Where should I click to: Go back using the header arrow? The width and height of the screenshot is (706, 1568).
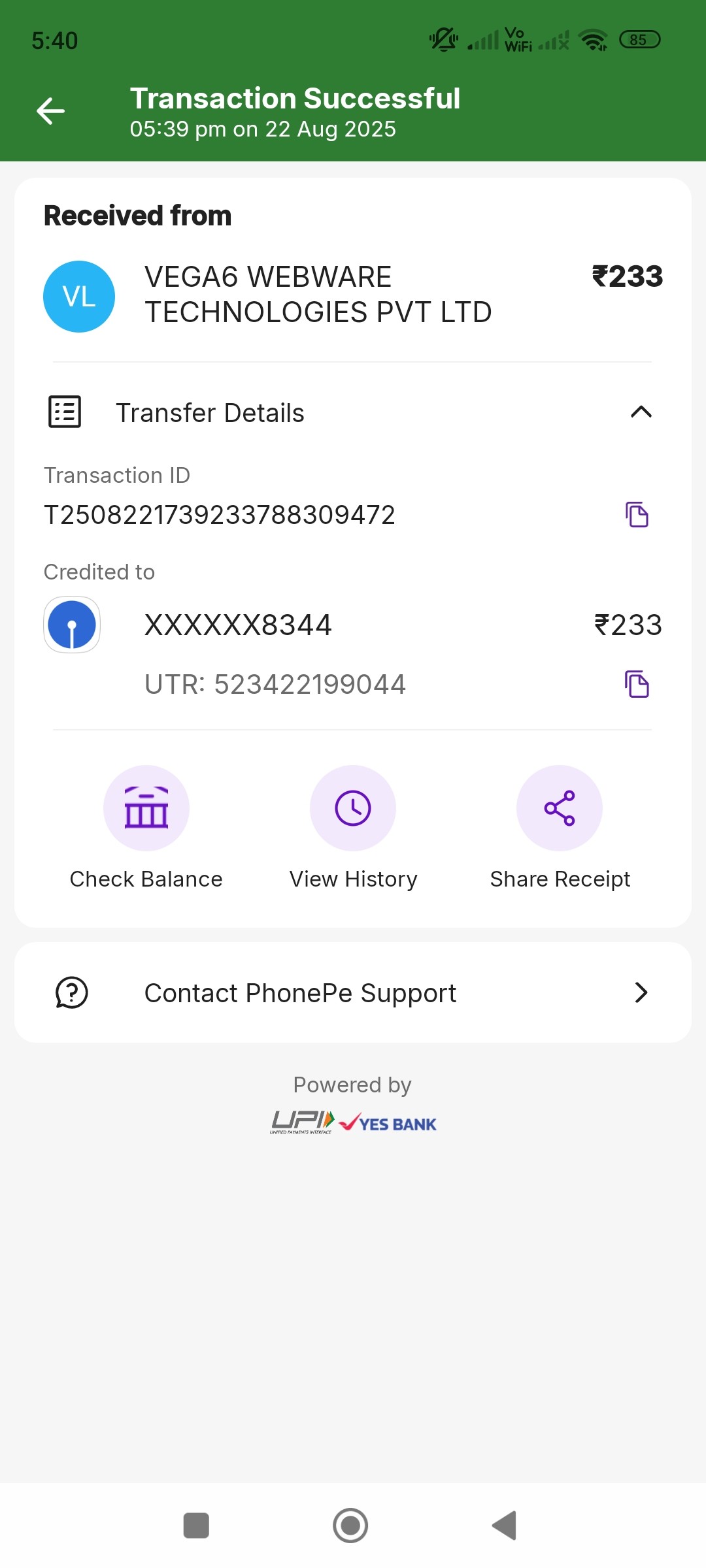[x=50, y=110]
